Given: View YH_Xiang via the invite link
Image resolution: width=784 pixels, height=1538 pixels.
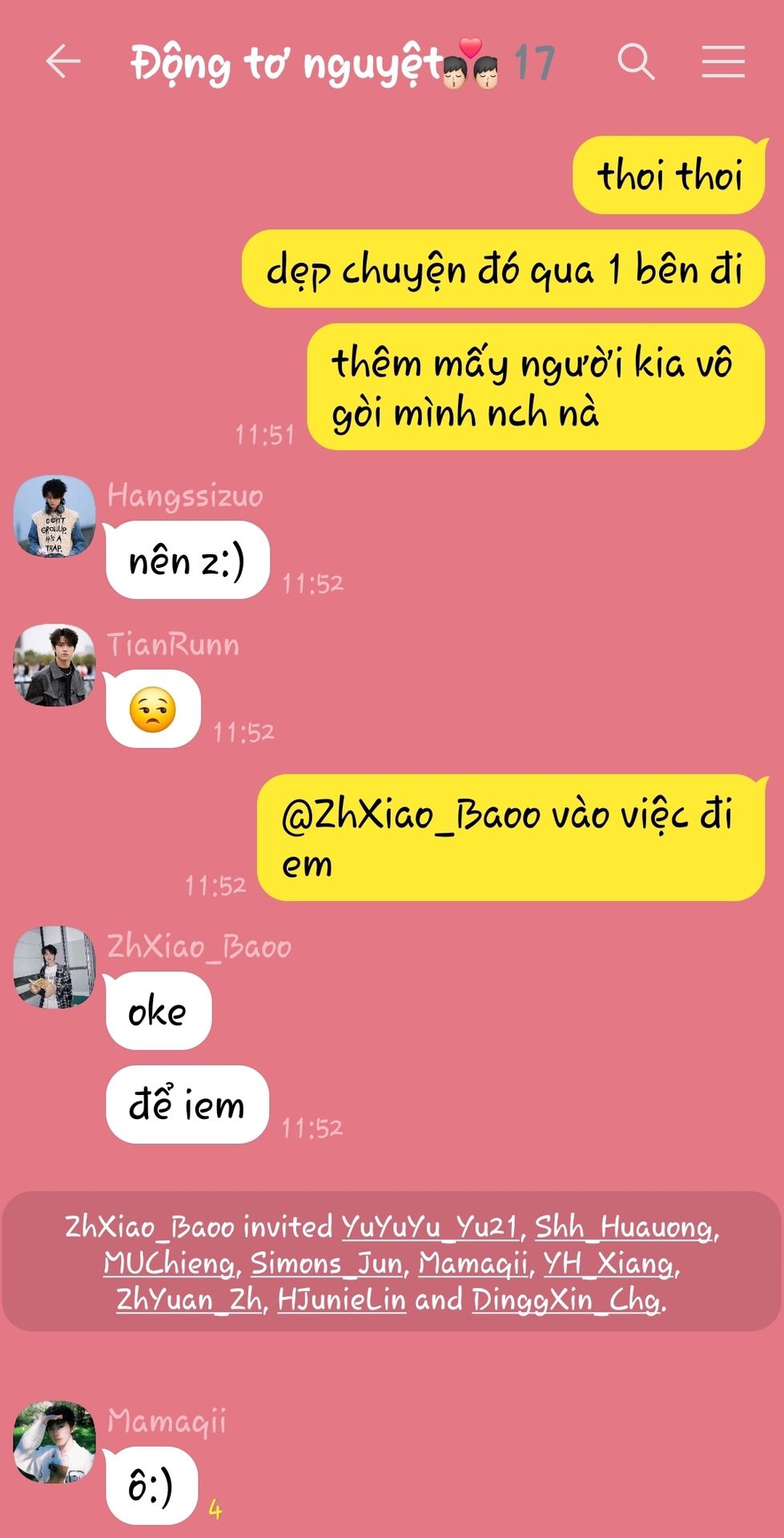Looking at the screenshot, I should 610,1263.
